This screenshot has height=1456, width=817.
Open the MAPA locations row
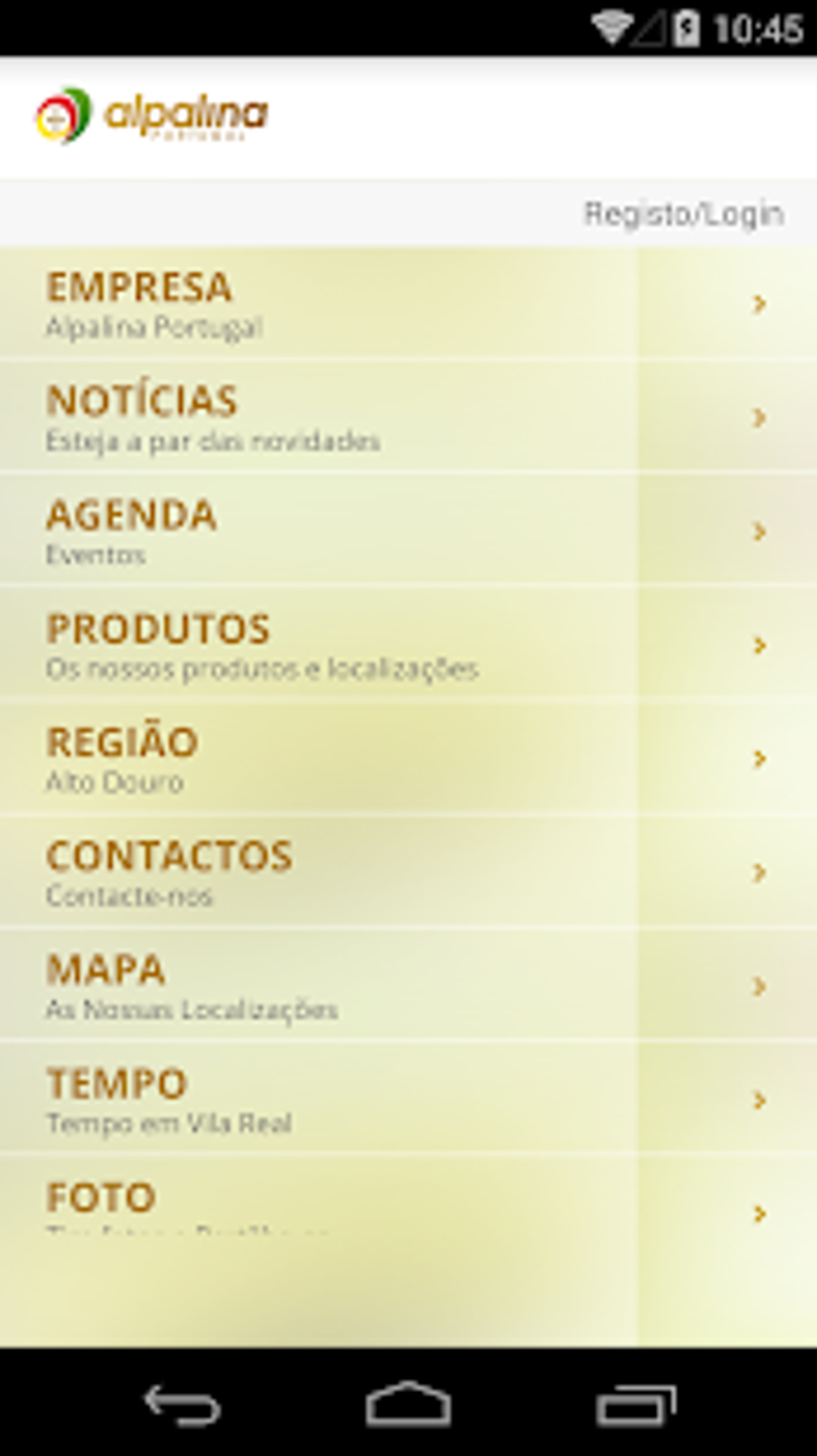[400, 986]
